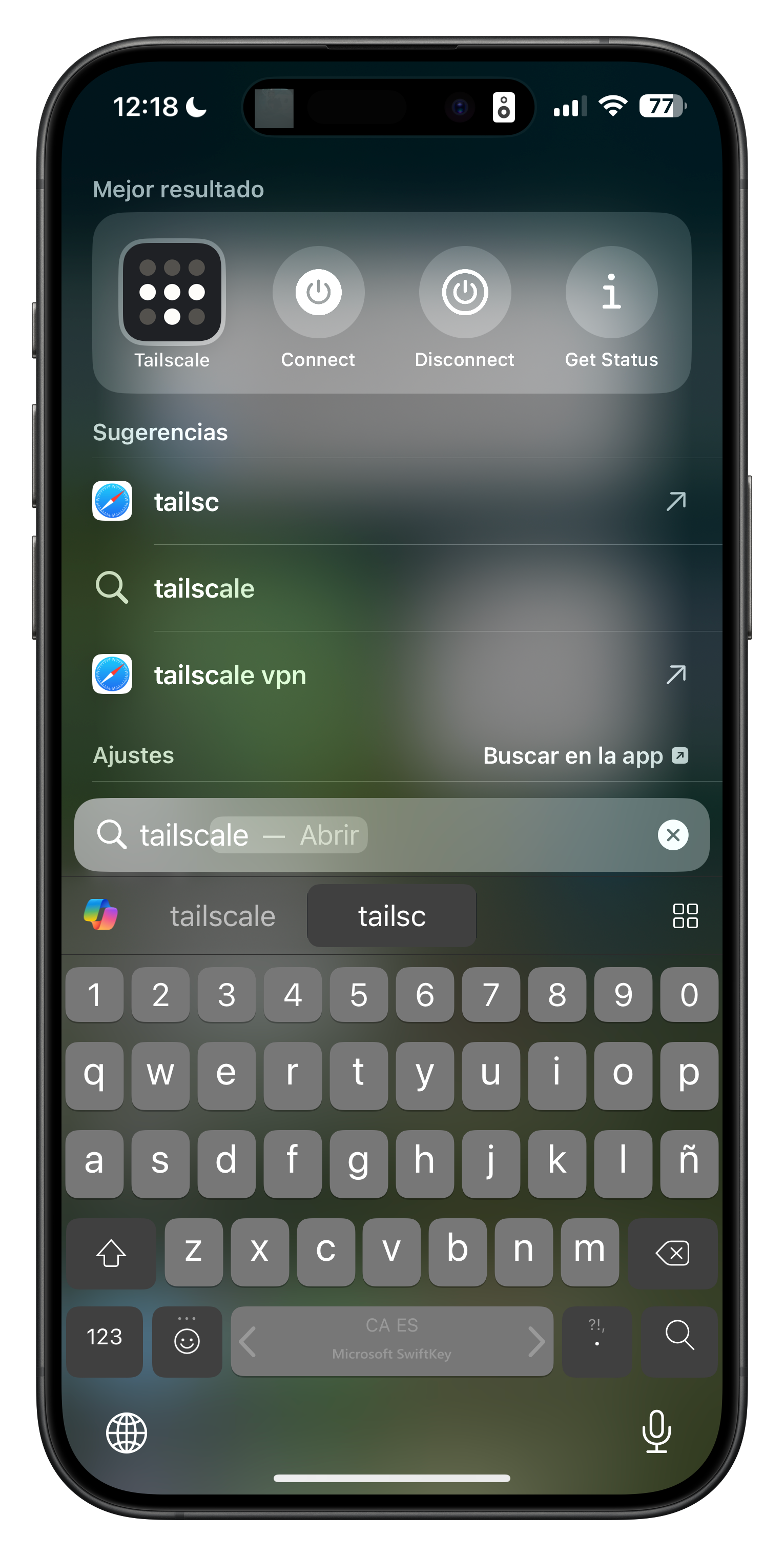
Task: Run the Connect shortcut
Action: click(x=318, y=293)
